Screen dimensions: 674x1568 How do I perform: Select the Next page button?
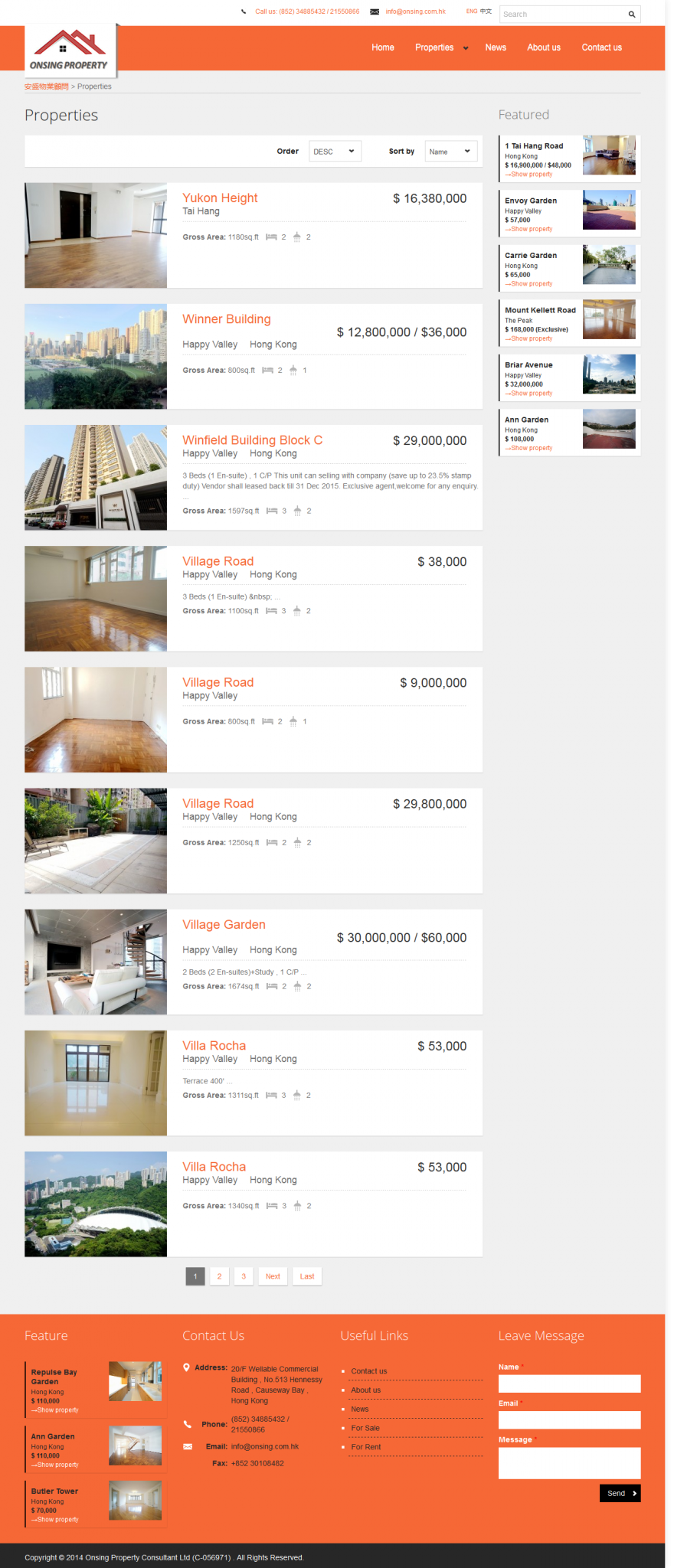pyautogui.click(x=273, y=1276)
